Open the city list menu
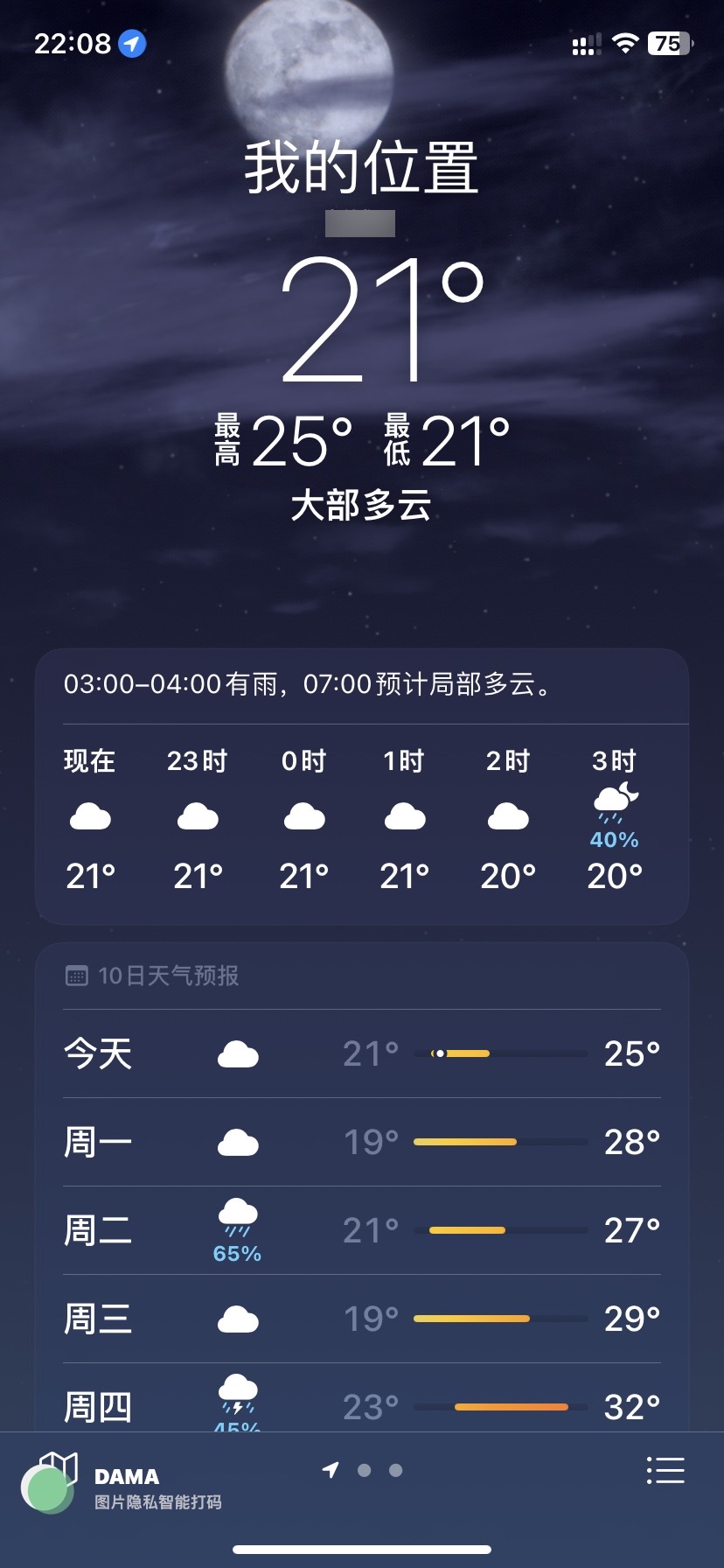Viewport: 724px width, 1568px height. (x=665, y=1471)
